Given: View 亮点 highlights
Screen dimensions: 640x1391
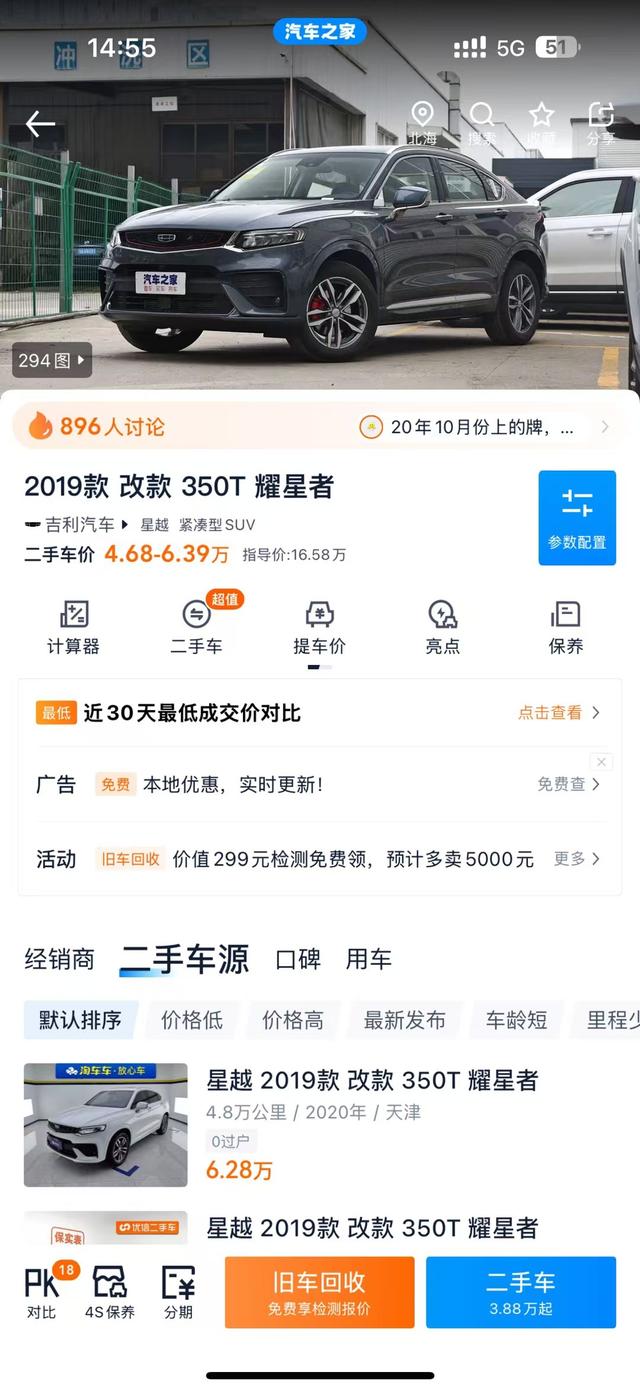Looking at the screenshot, I should [442, 627].
